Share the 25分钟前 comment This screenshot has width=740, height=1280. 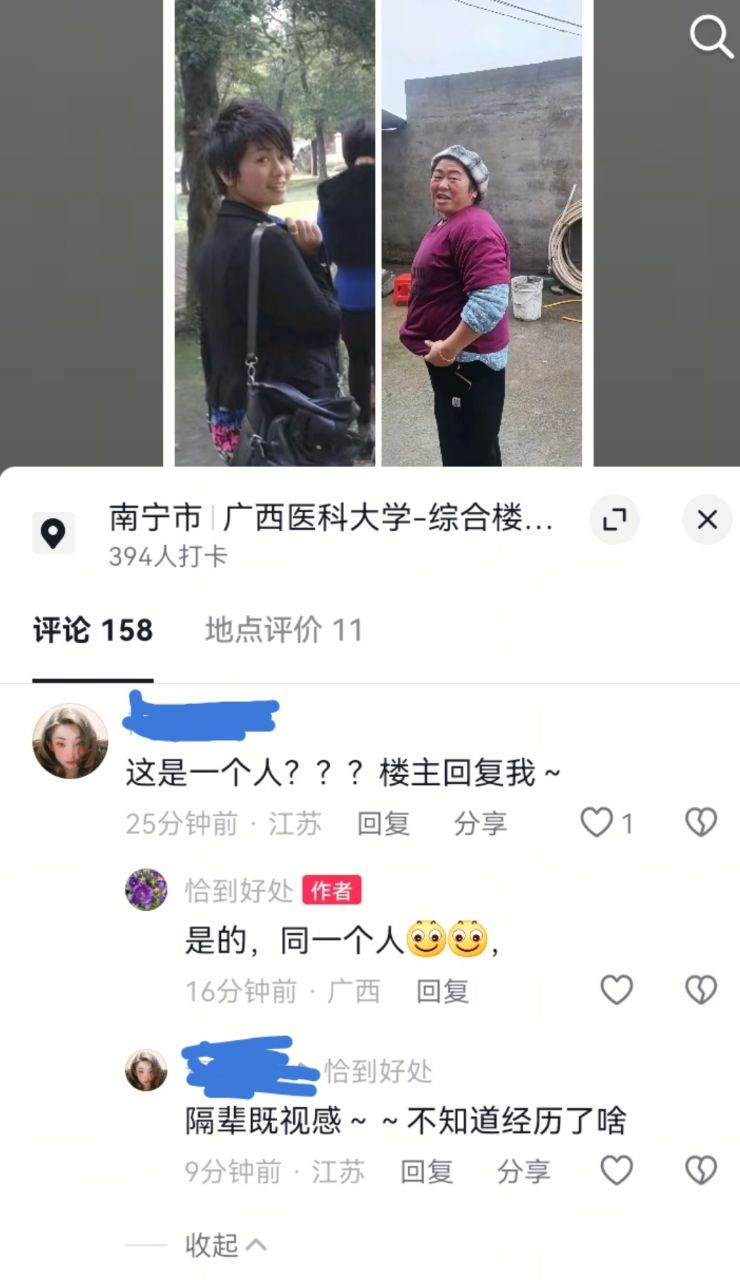point(480,823)
